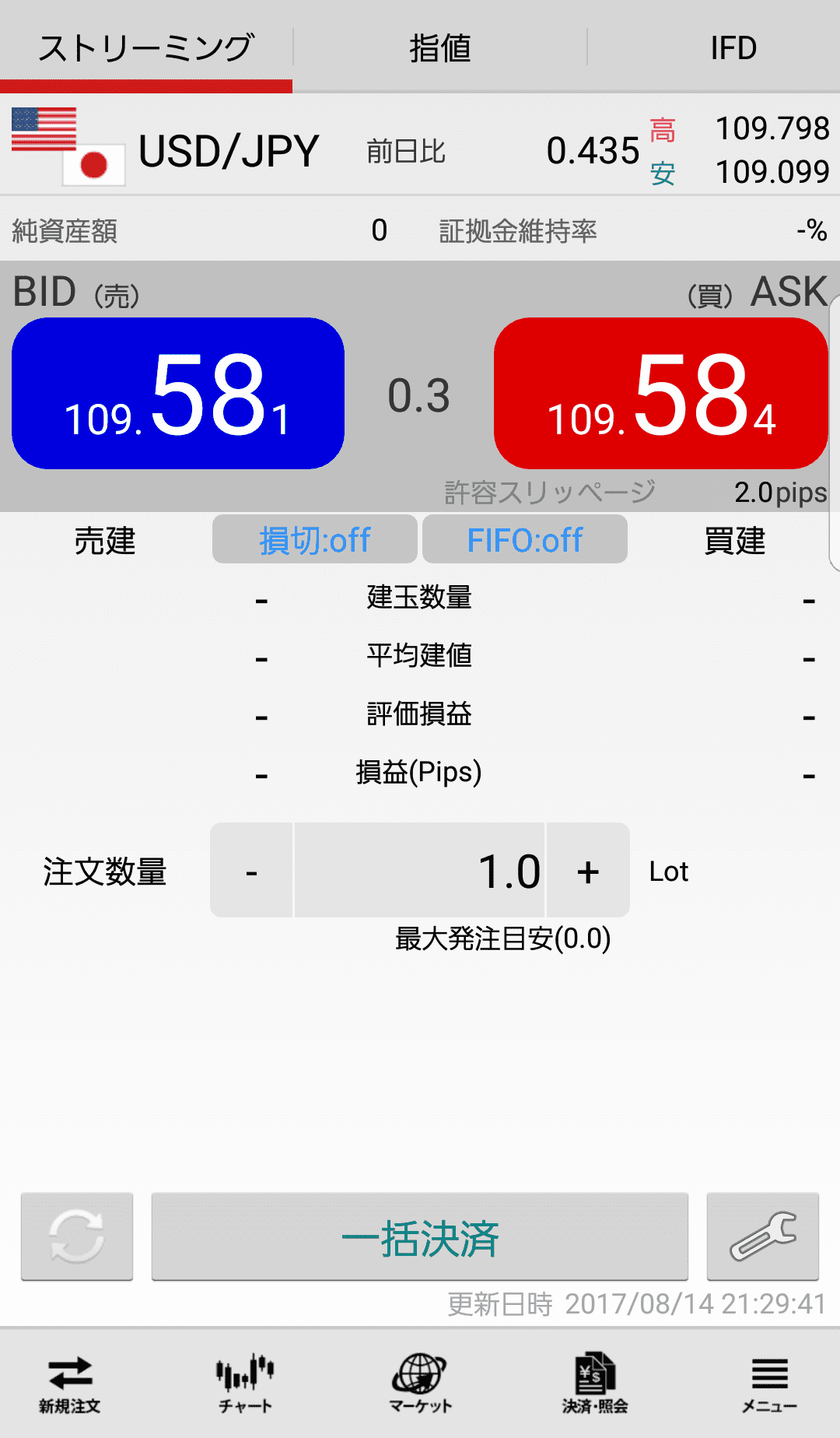Decrease order lot with minus button
Viewport: 840px width, 1438px height.
(x=251, y=871)
